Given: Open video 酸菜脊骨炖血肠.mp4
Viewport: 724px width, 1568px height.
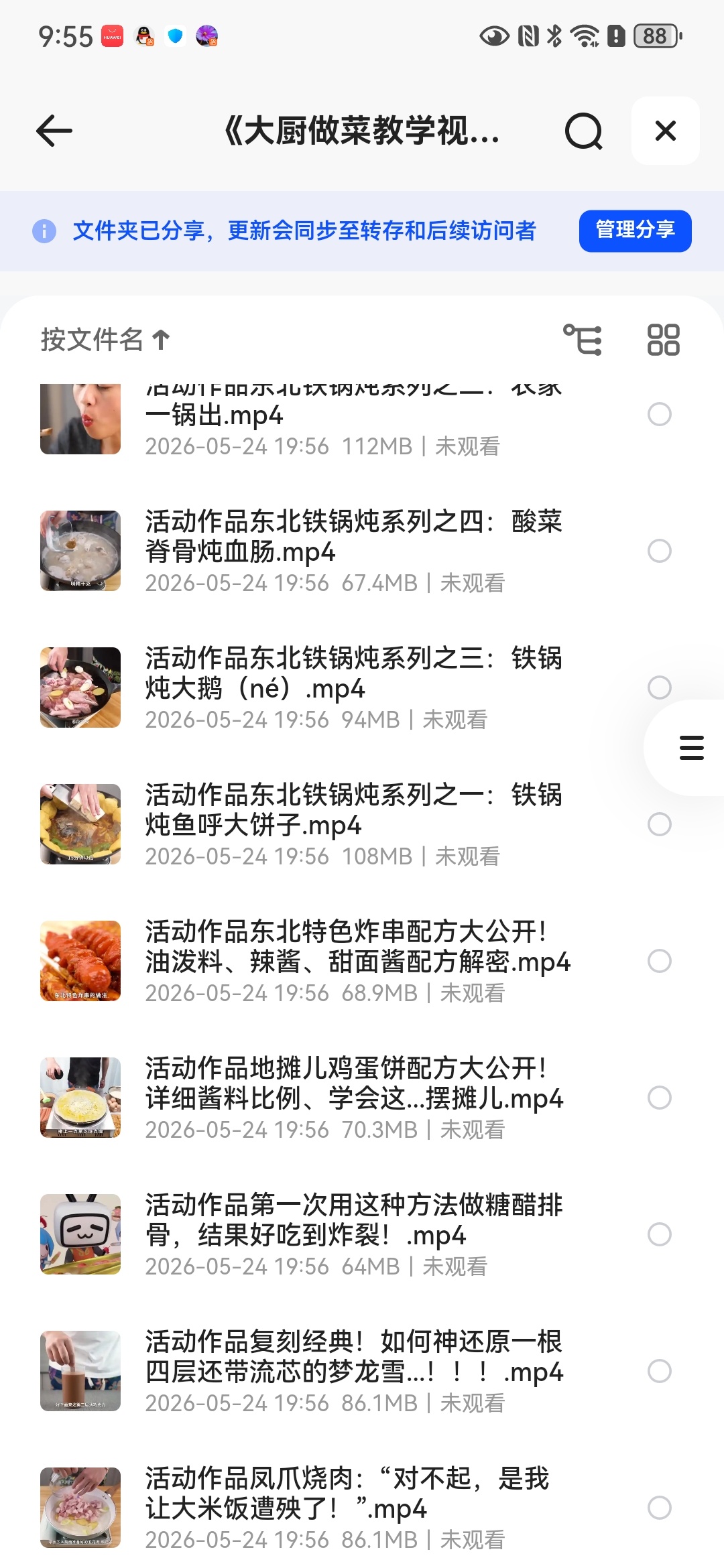Looking at the screenshot, I should point(355,551).
